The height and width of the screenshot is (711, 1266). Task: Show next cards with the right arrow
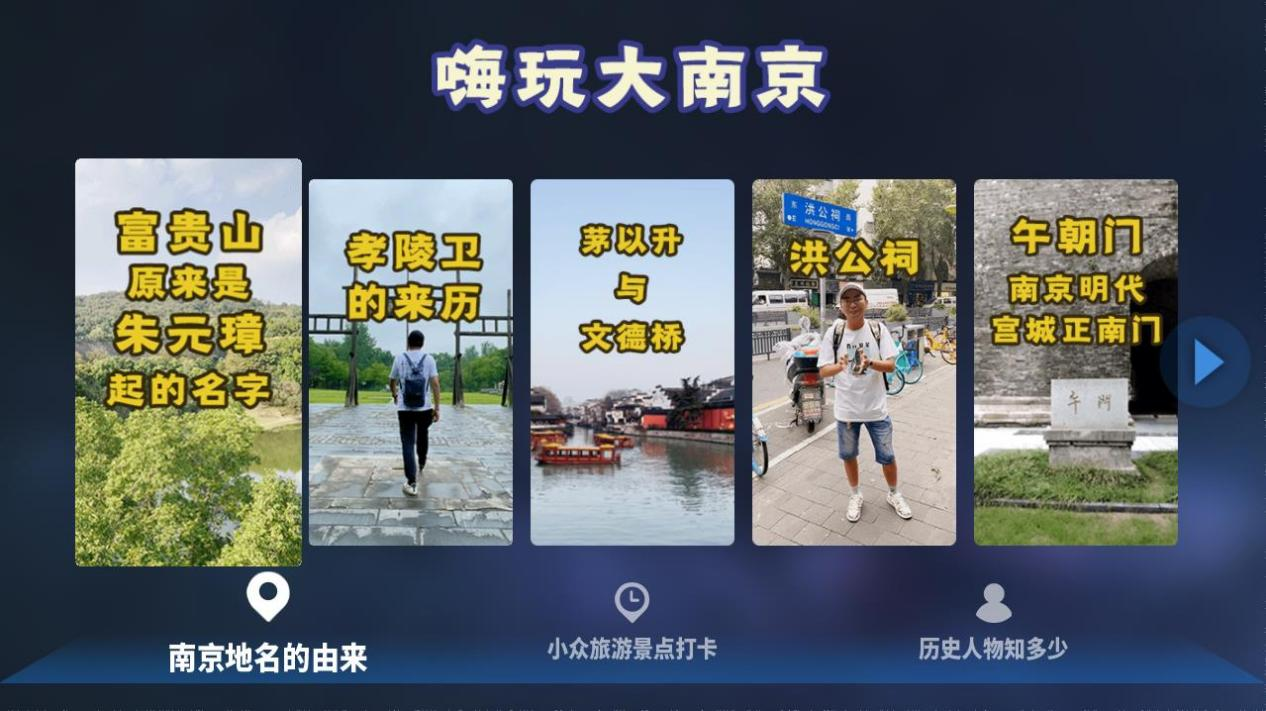(x=1206, y=362)
